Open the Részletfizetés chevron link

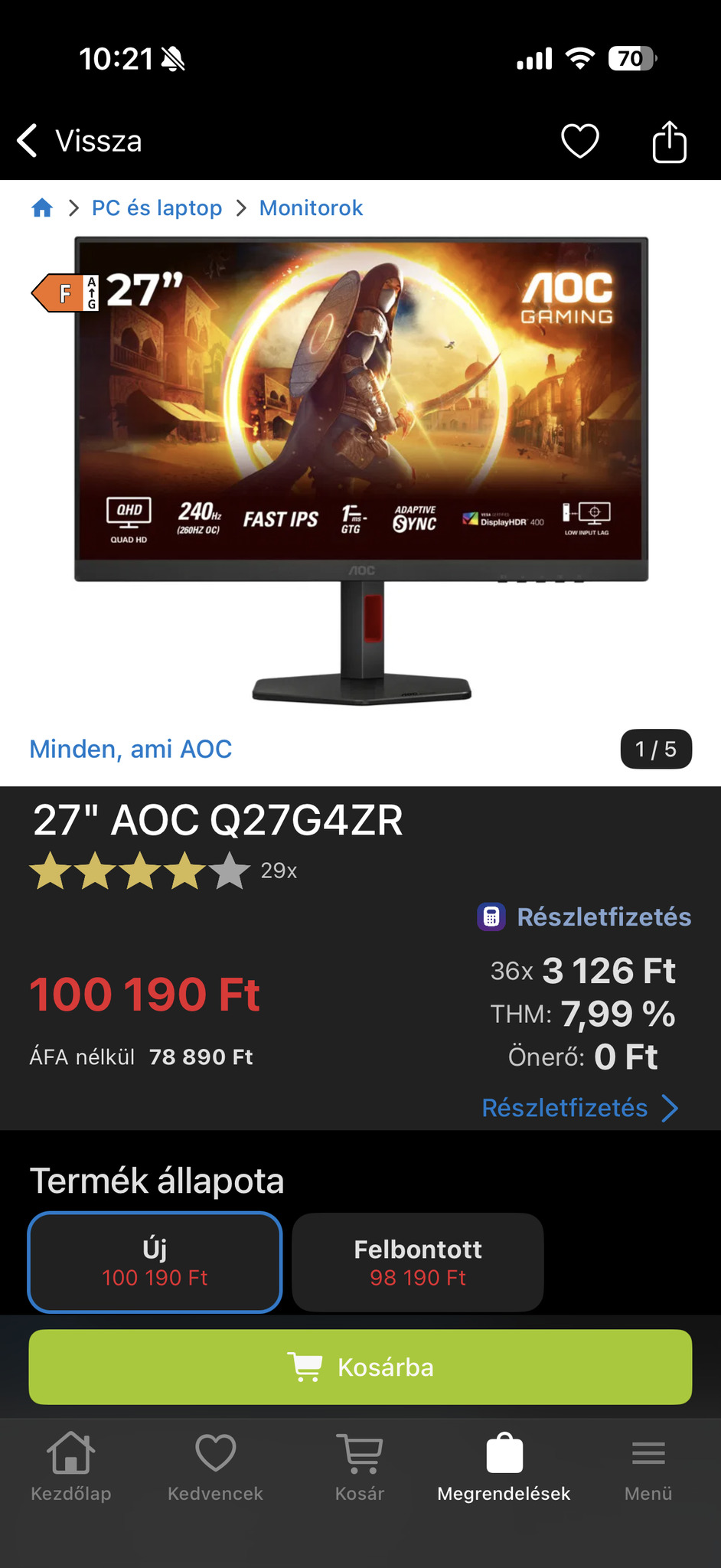[580, 1108]
